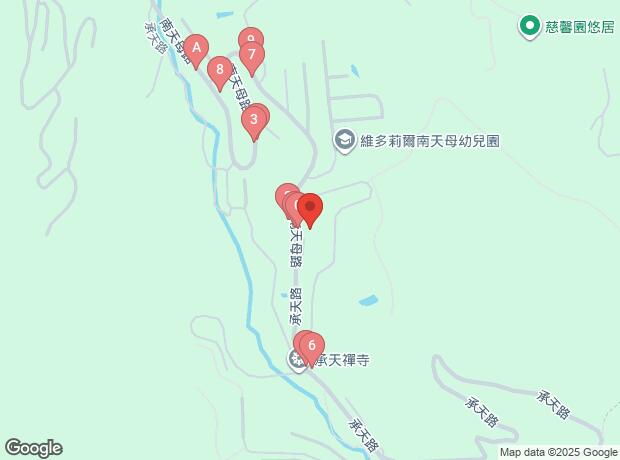Viewport: 620px width, 460px height.
Task: Select the dark red pin without a number
Action: [309, 208]
